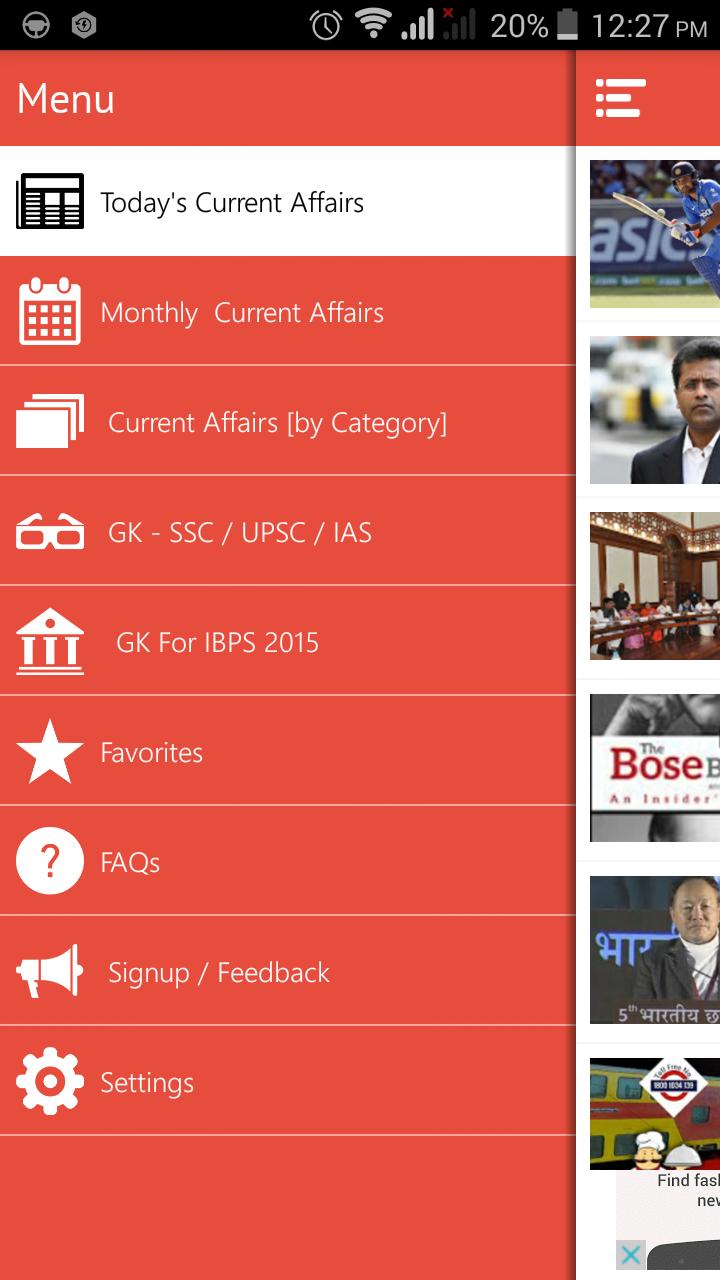Viewport: 720px width, 1280px height.
Task: Open the Settings menu entry
Action: point(146,1080)
